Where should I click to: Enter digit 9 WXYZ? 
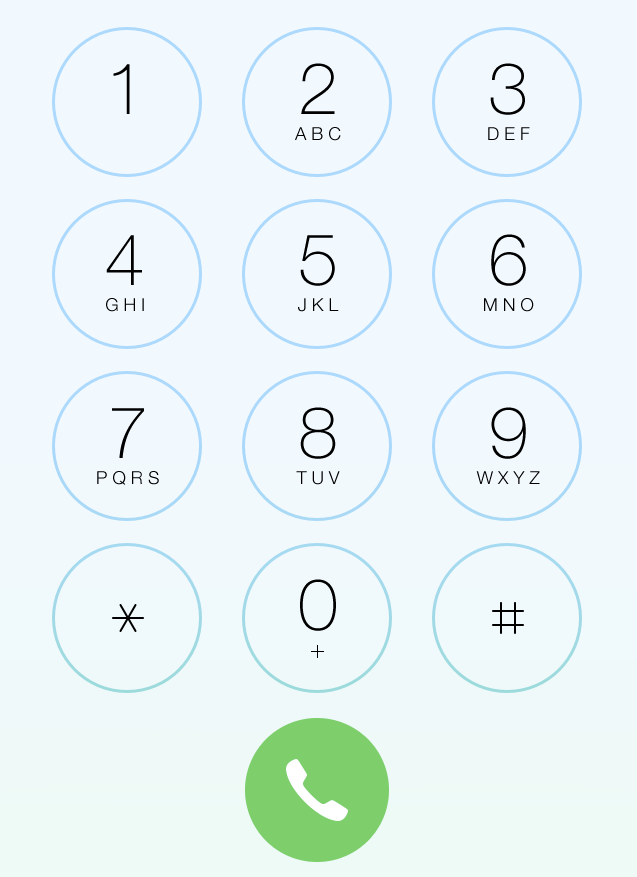pos(507,446)
